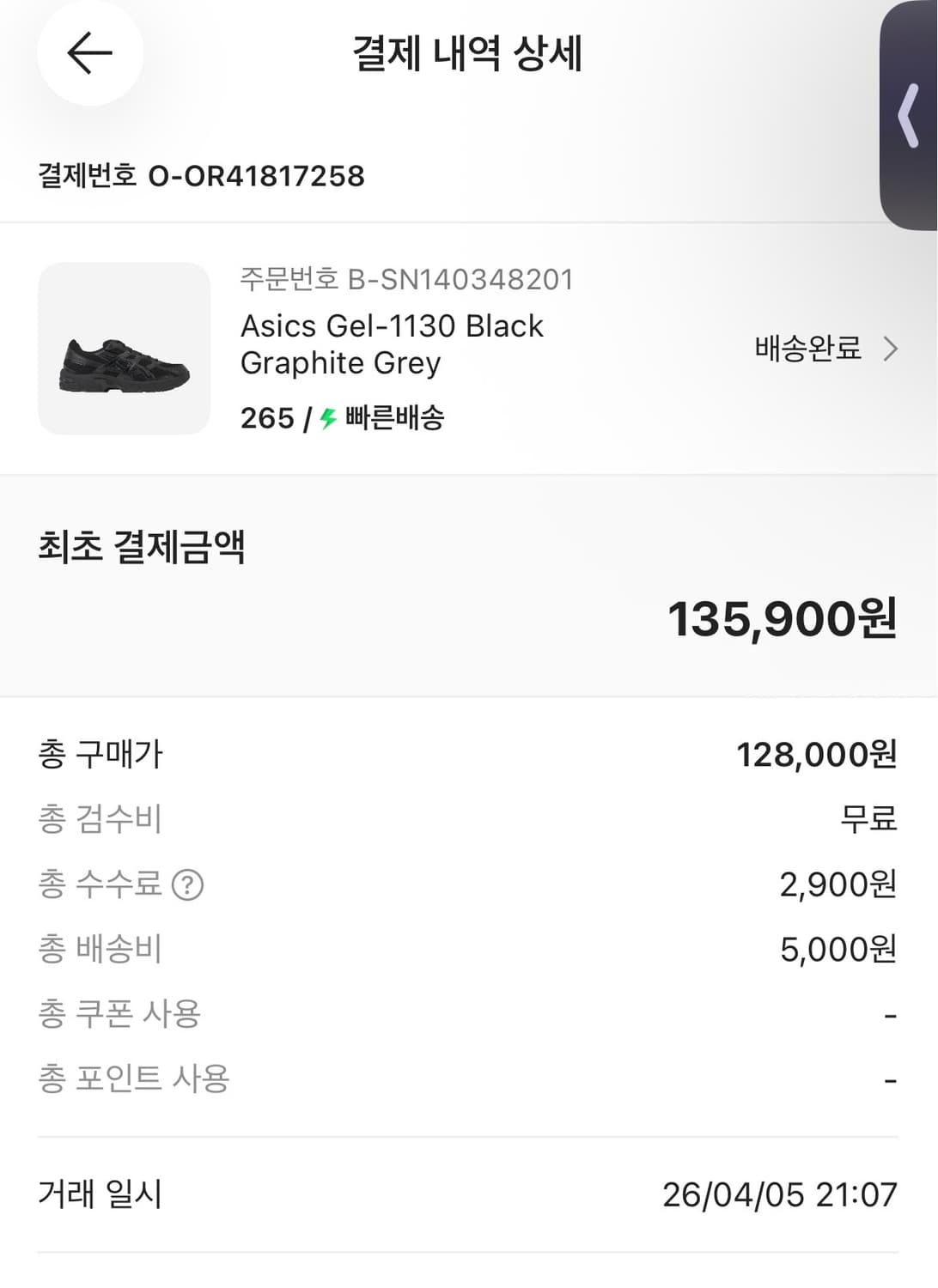Select order number B-SN140348201

[405, 279]
